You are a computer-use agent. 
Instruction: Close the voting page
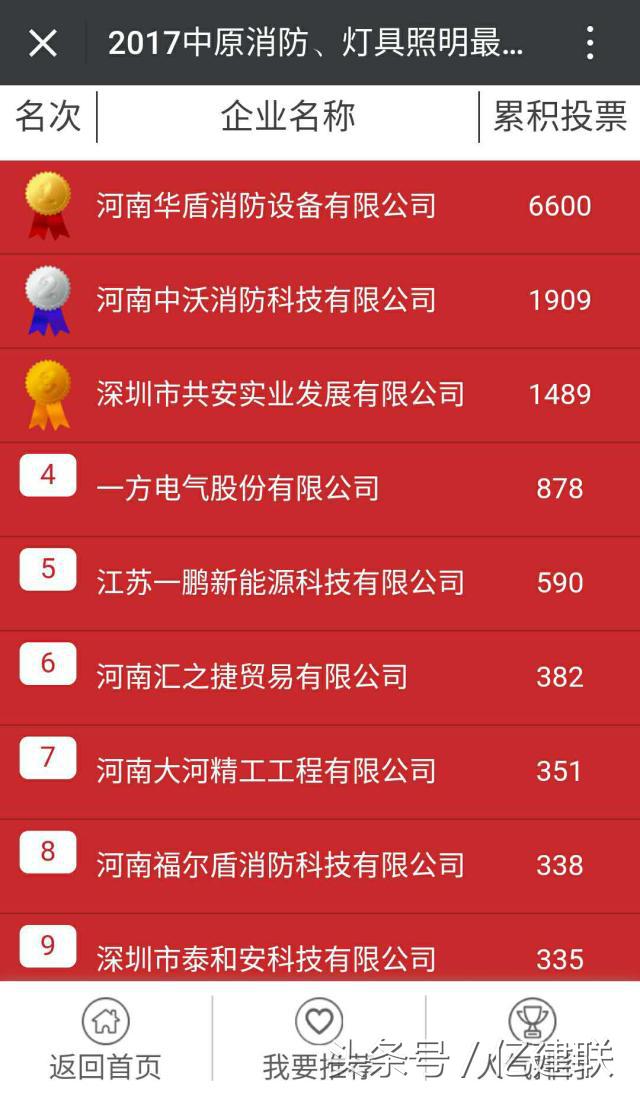42,43
